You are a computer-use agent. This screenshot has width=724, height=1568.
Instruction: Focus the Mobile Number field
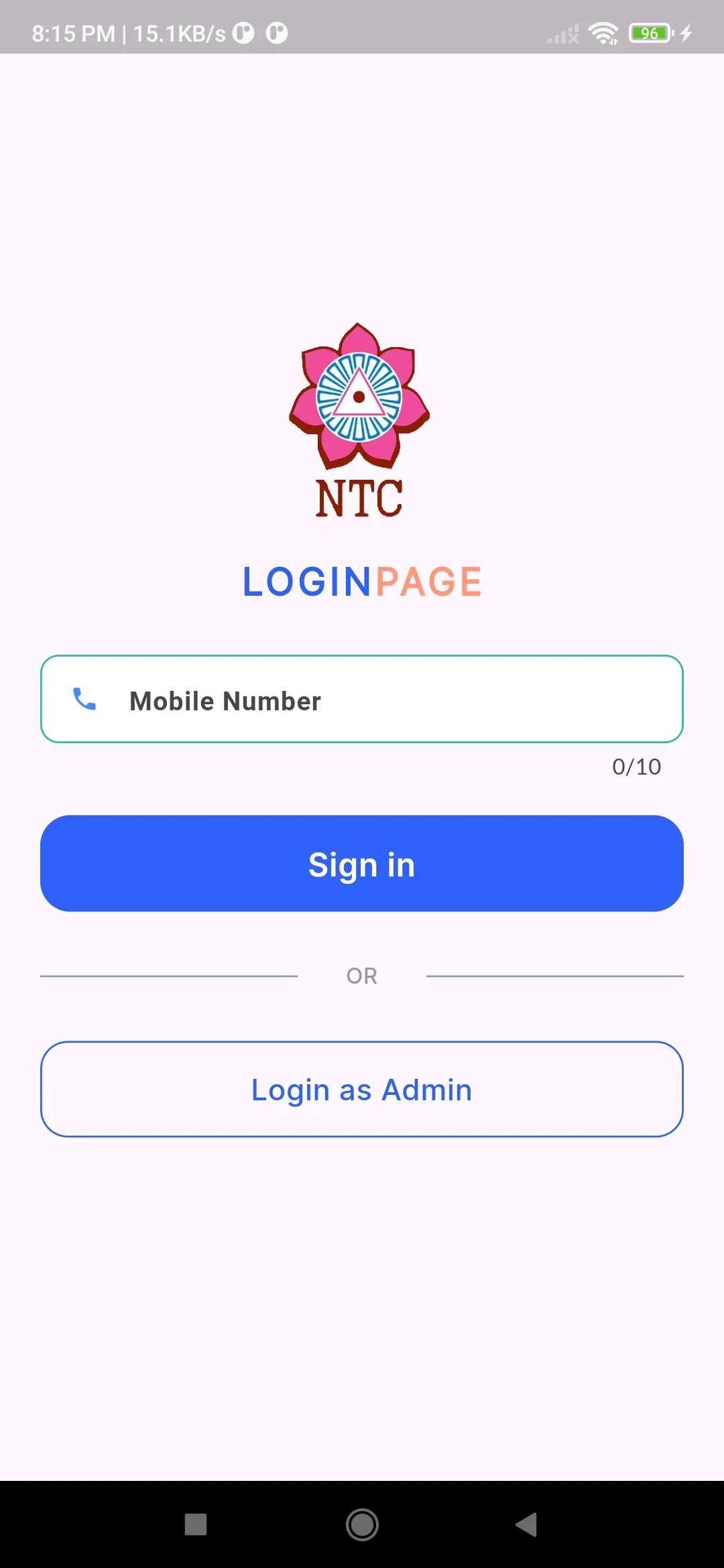[362, 700]
